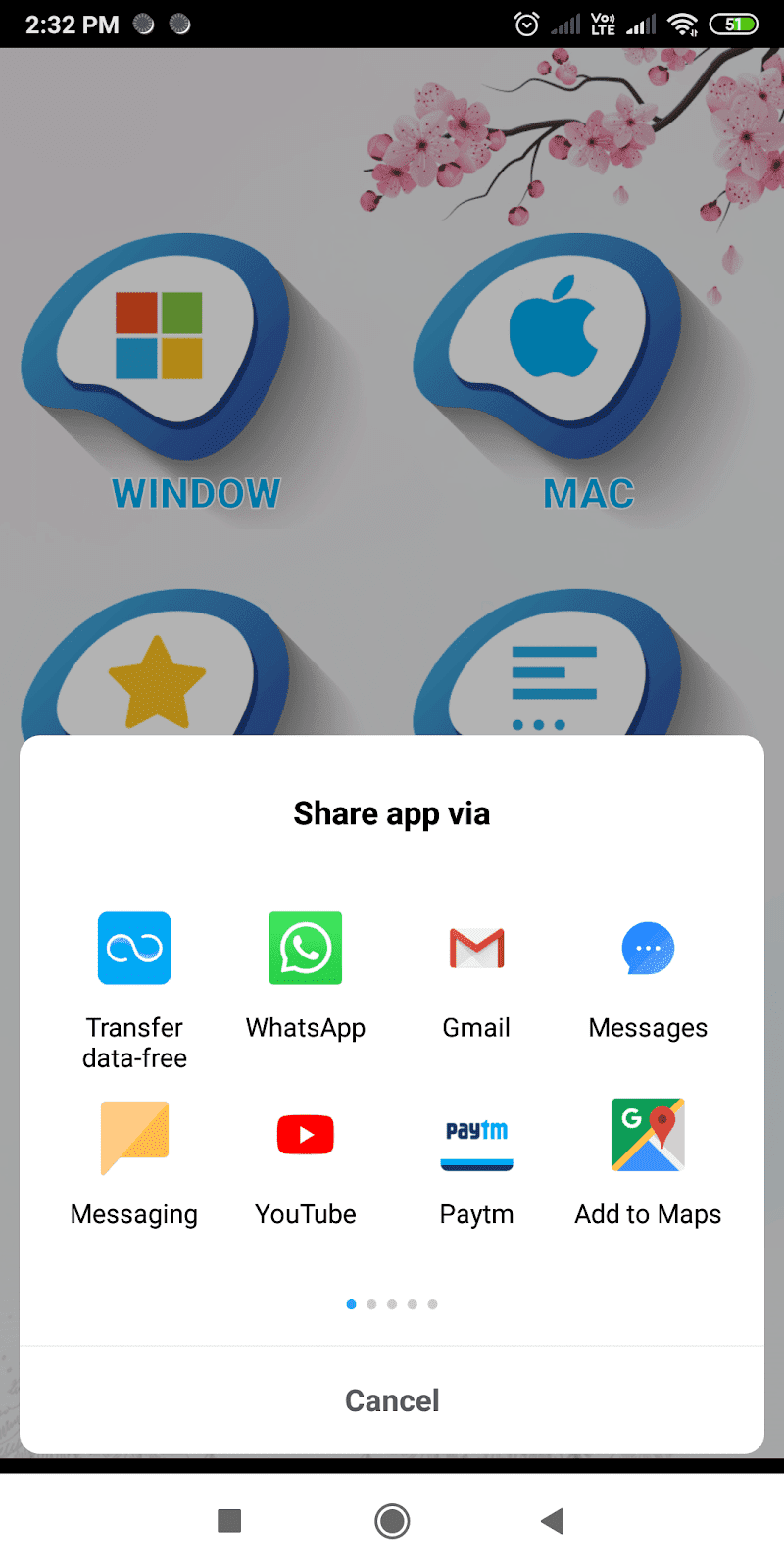Share the app using Messaging
The width and height of the screenshot is (784, 1568).
coord(134,1134)
